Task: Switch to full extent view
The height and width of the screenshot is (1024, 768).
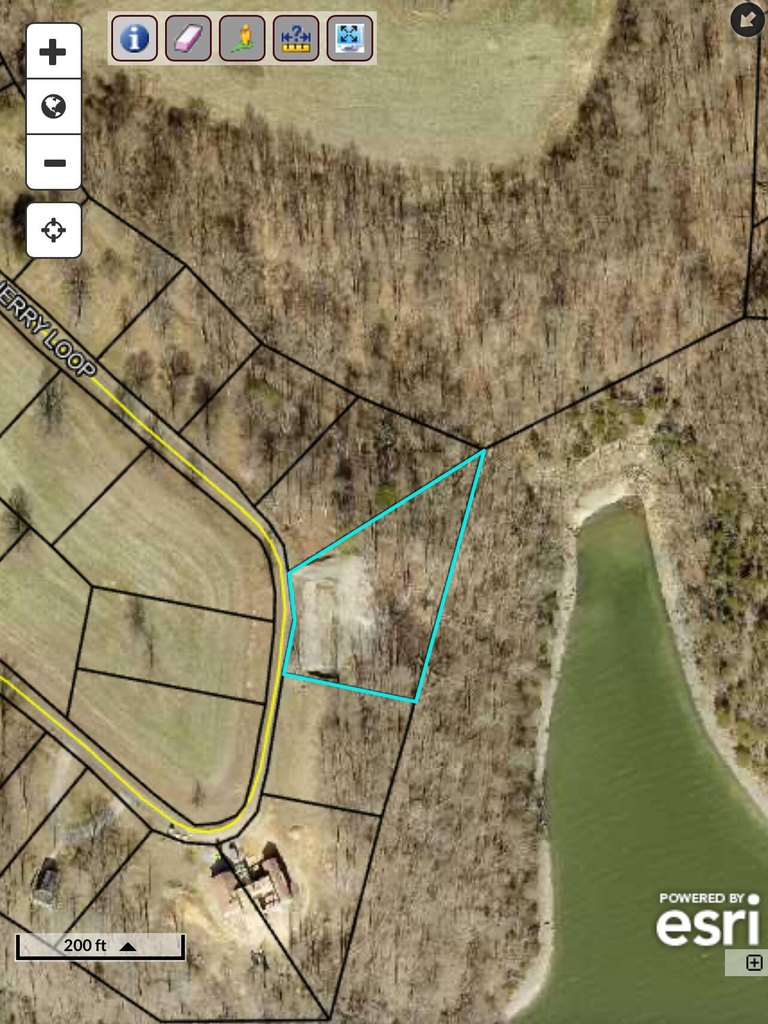Action: click(x=350, y=38)
